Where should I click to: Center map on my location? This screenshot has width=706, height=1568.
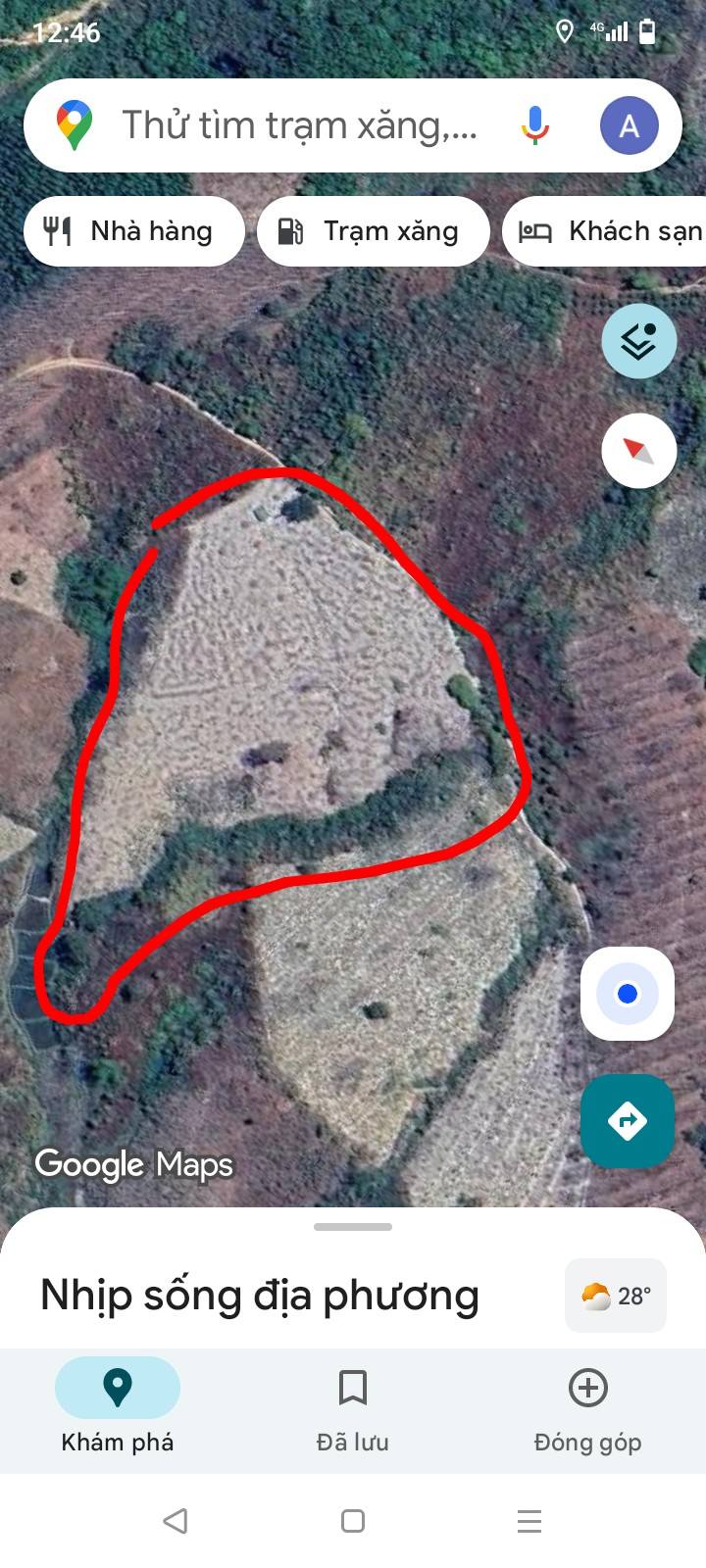[x=628, y=994]
